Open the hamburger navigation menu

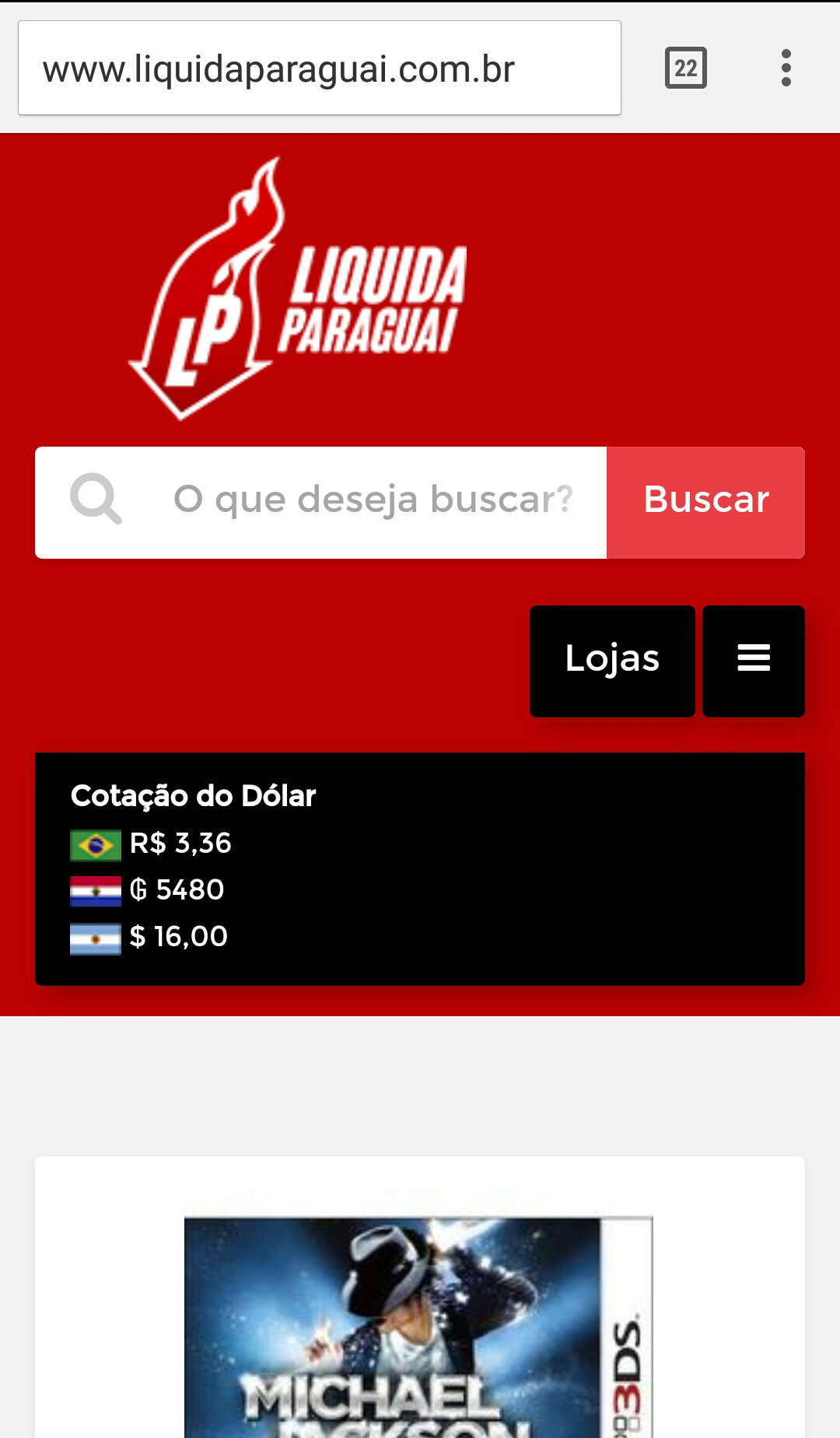(753, 660)
